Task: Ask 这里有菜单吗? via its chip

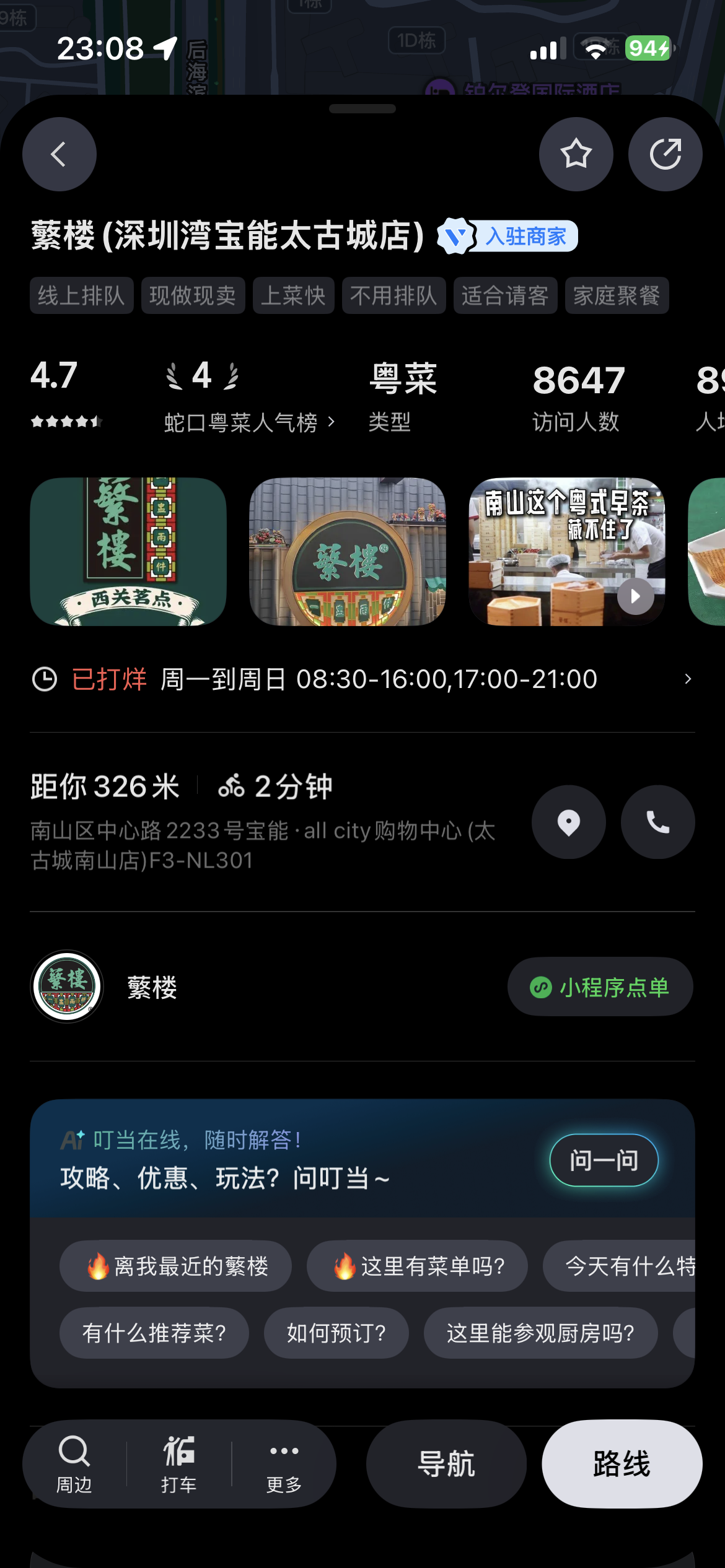Action: 417,1266
